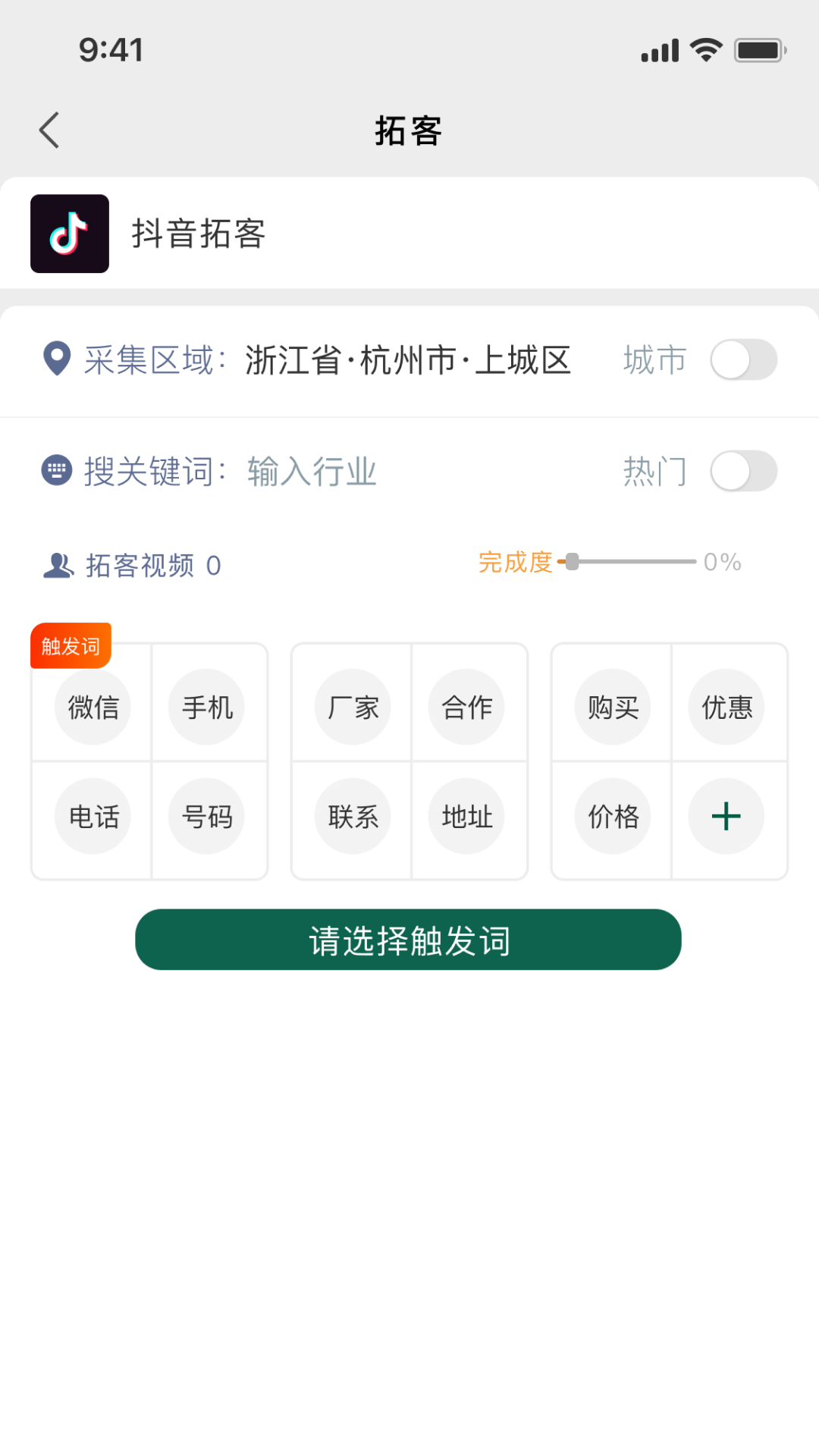Click the green plus icon to add trigger word
This screenshot has height=1456, width=819.
(726, 817)
